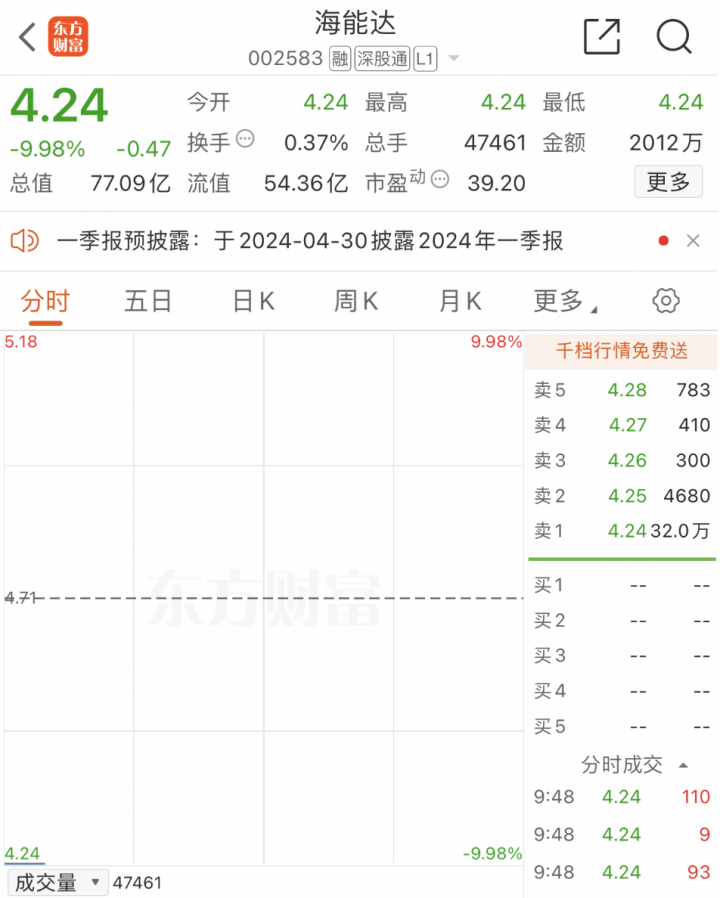Show the 月K chart

tap(459, 301)
